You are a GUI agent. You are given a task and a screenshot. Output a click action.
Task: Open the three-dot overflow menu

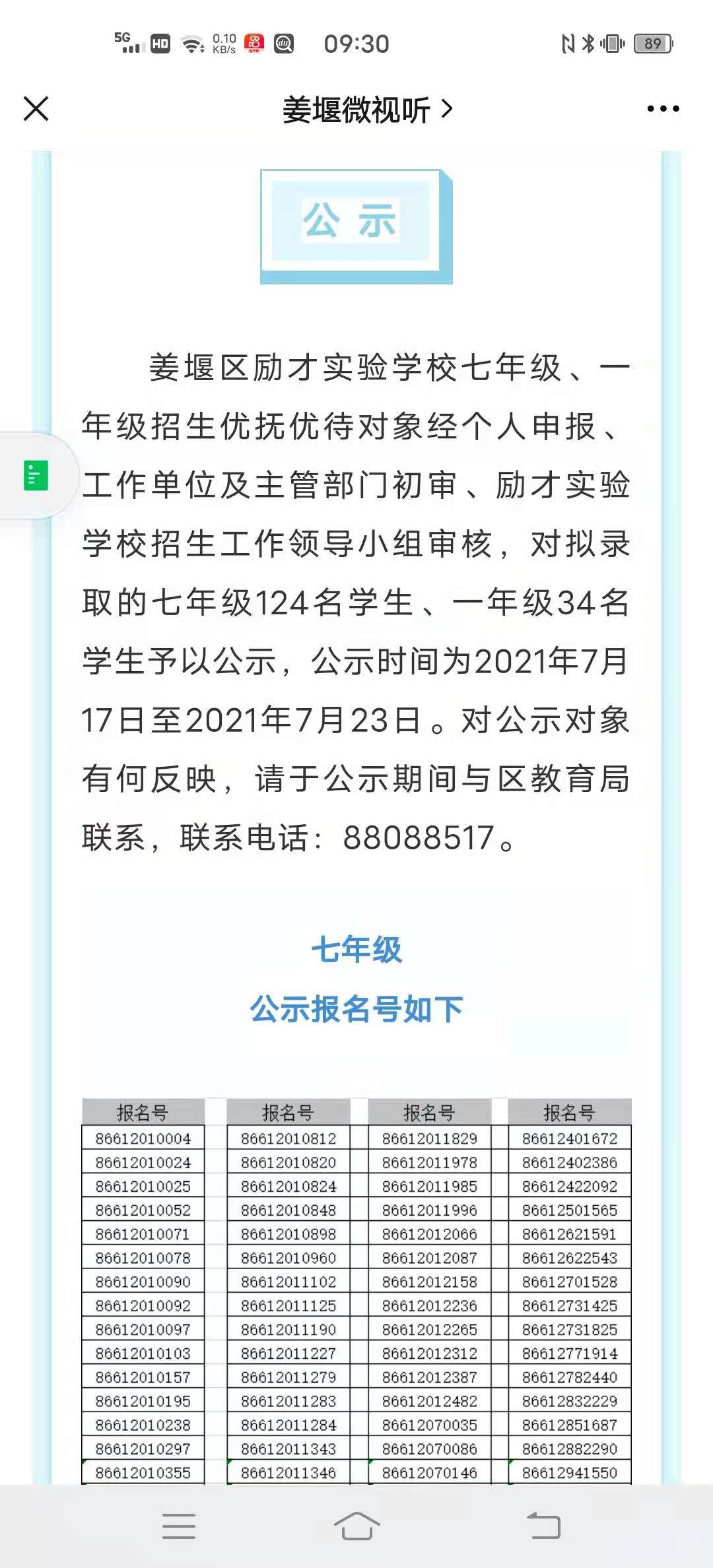point(663,109)
